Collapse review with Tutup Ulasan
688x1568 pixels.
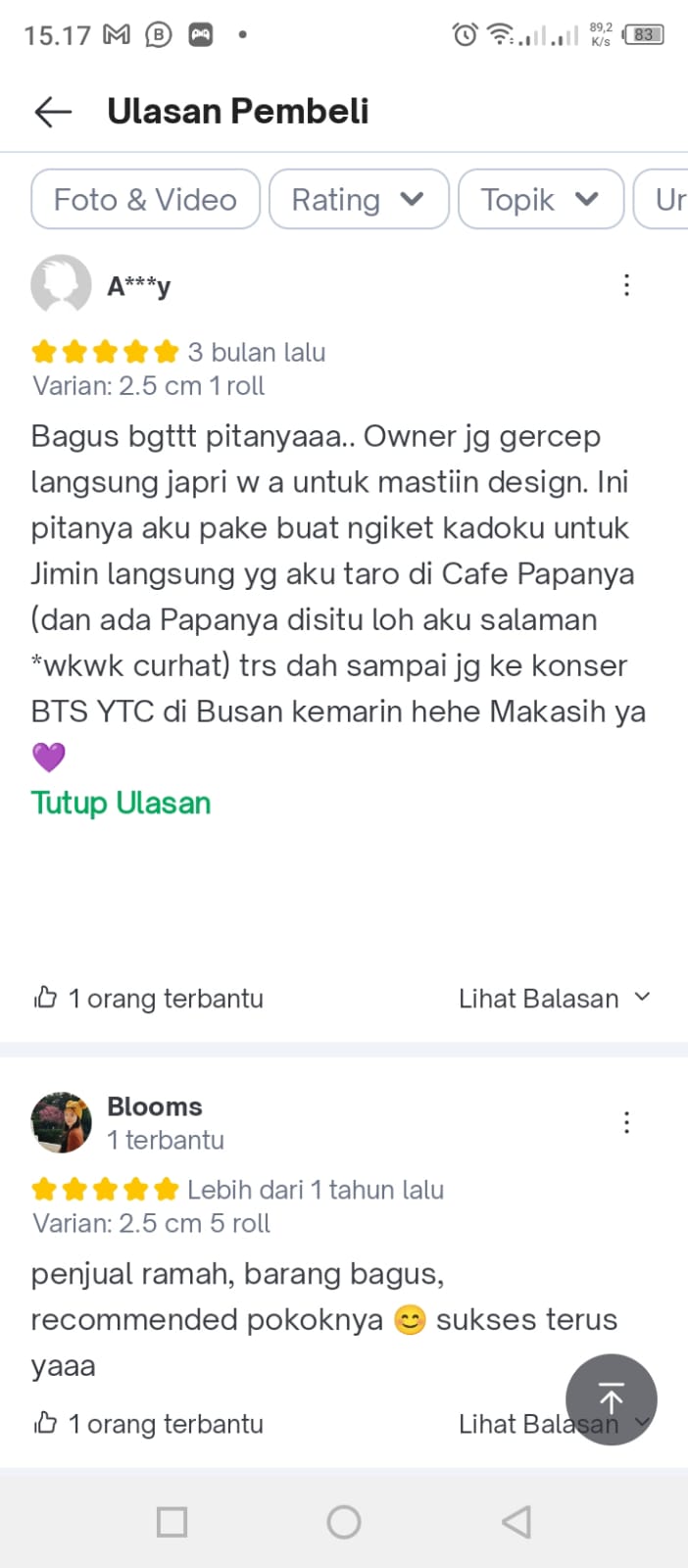coord(121,803)
